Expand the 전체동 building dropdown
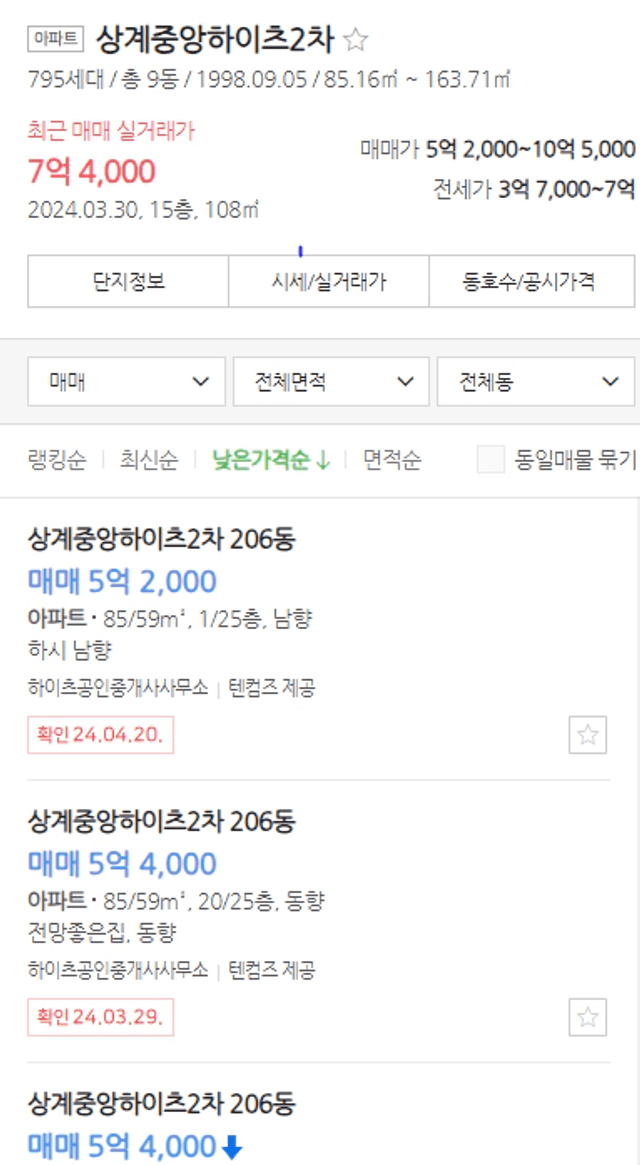Viewport: 640px width, 1165px height. pos(537,382)
